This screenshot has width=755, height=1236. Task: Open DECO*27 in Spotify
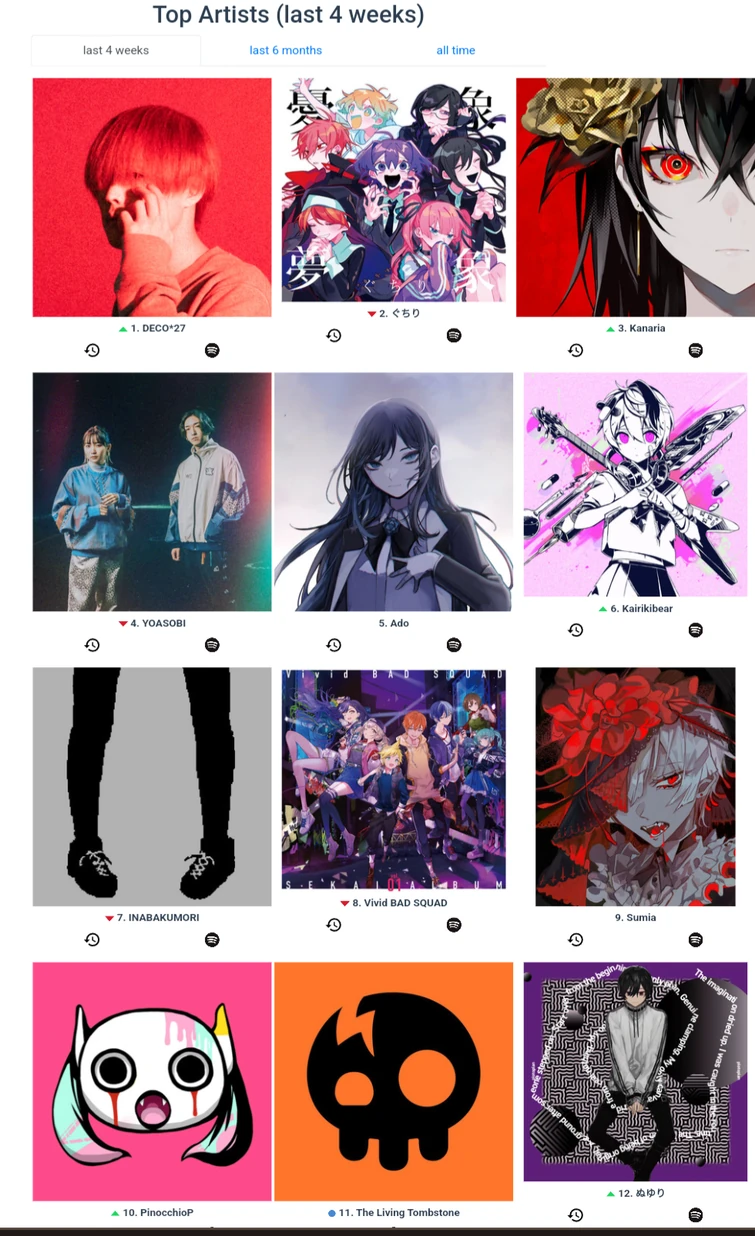click(x=212, y=350)
